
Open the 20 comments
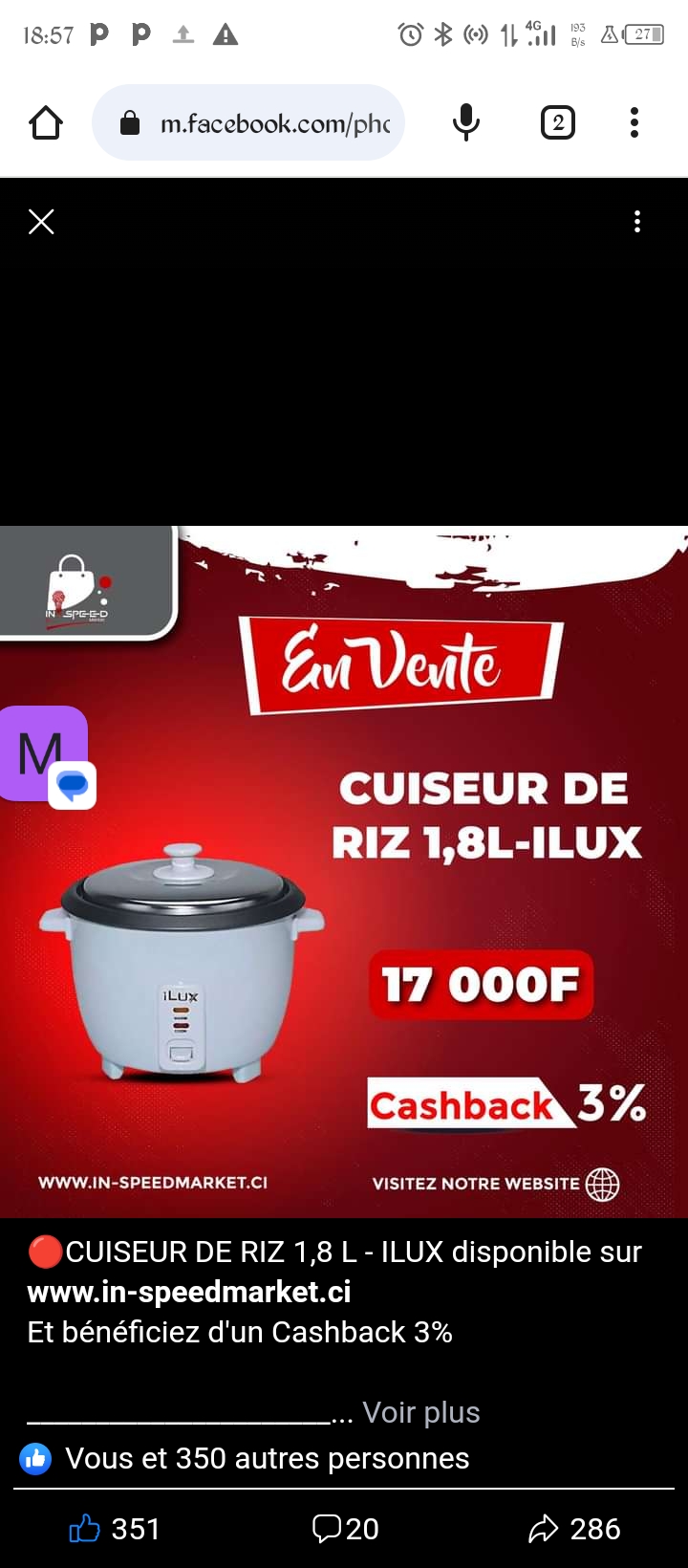[346, 1529]
